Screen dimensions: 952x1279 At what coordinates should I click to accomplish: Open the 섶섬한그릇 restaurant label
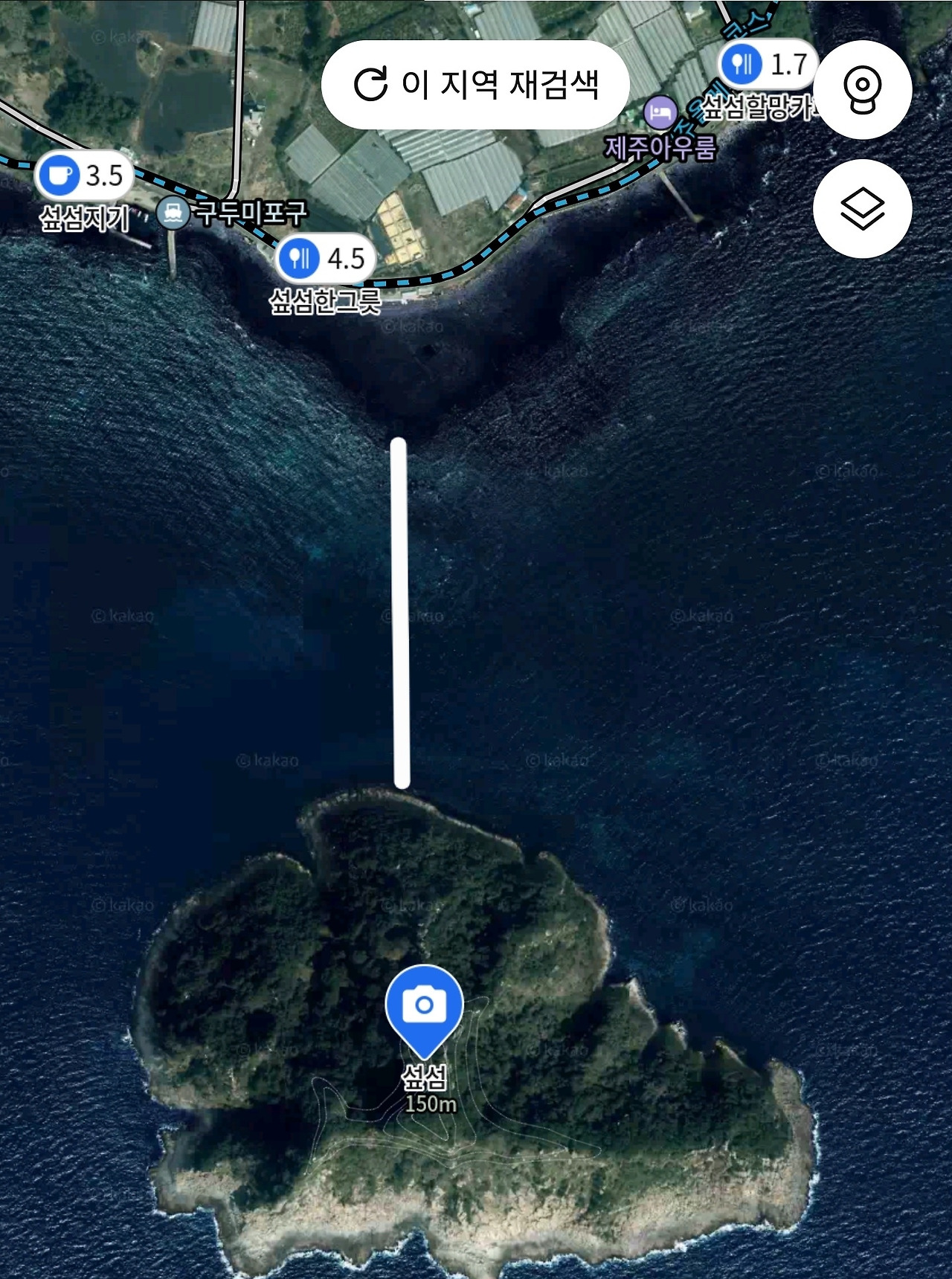coord(327,303)
